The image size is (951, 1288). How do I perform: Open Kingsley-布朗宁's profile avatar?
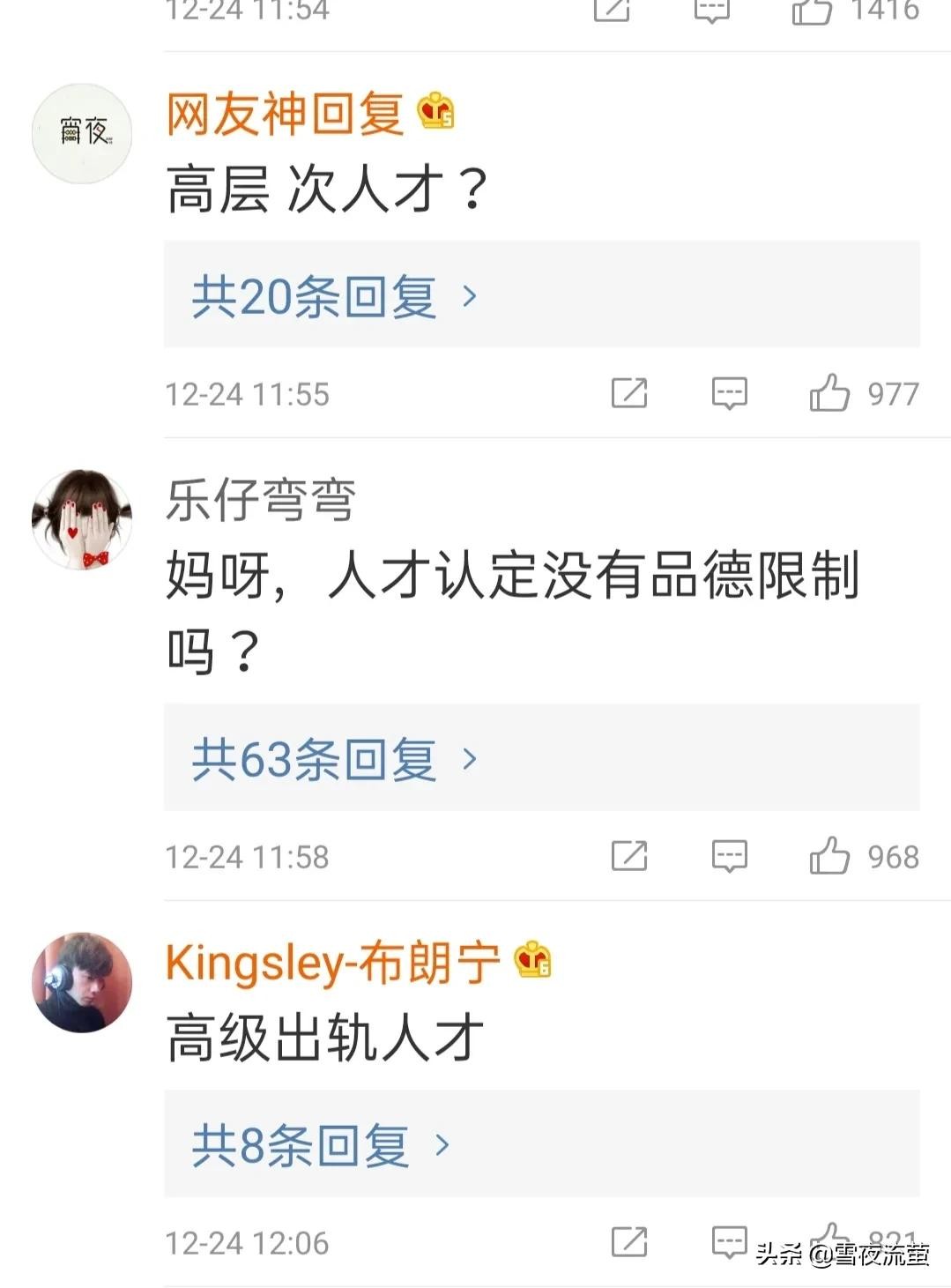(82, 982)
